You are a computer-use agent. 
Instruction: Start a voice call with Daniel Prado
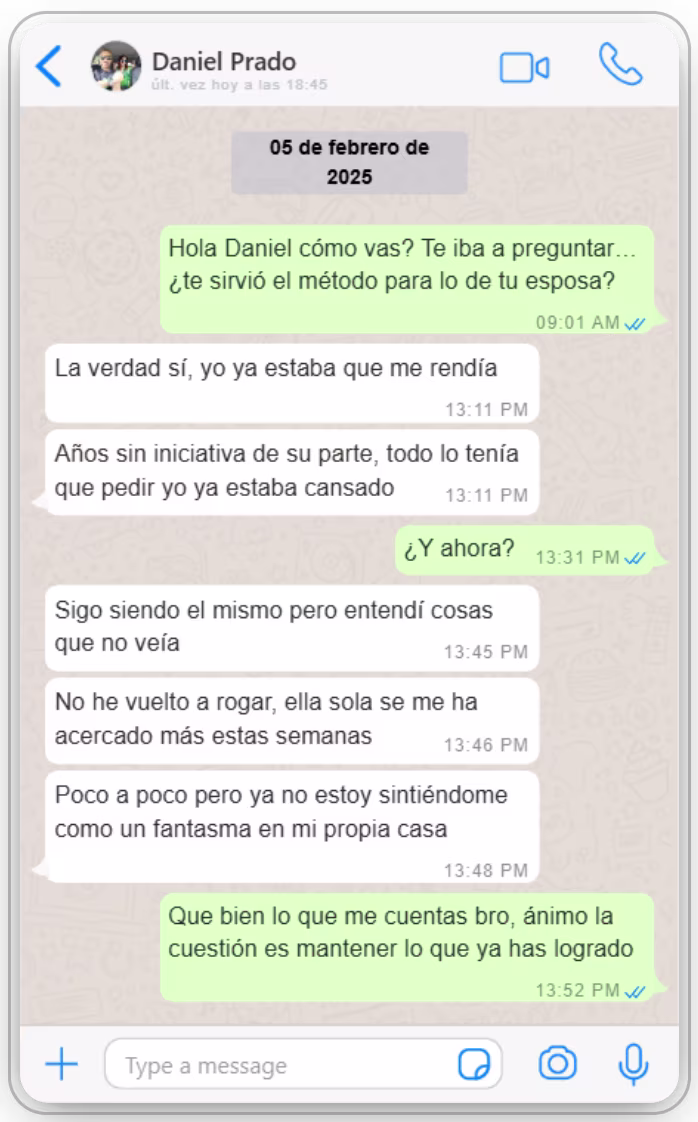pyautogui.click(x=620, y=65)
